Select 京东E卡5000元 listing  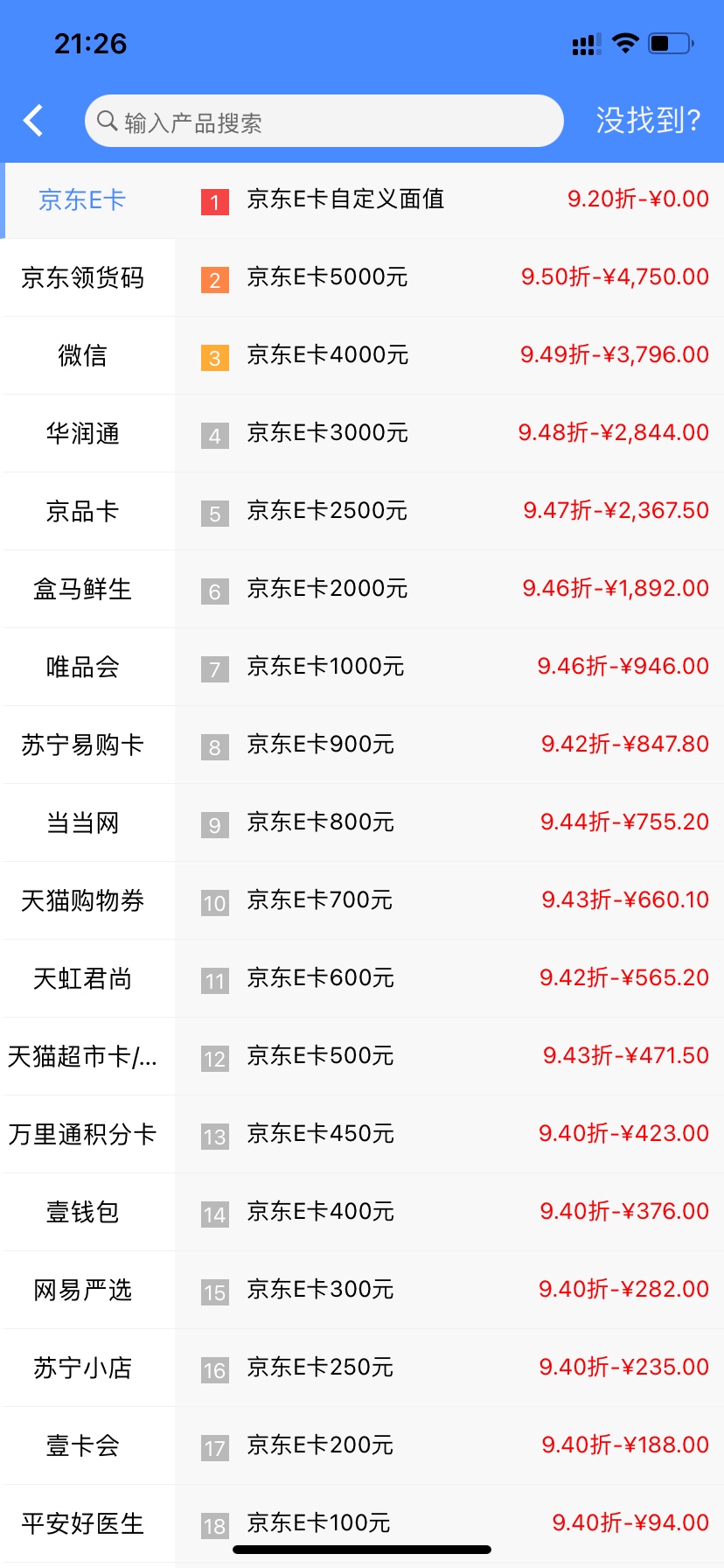(x=449, y=277)
